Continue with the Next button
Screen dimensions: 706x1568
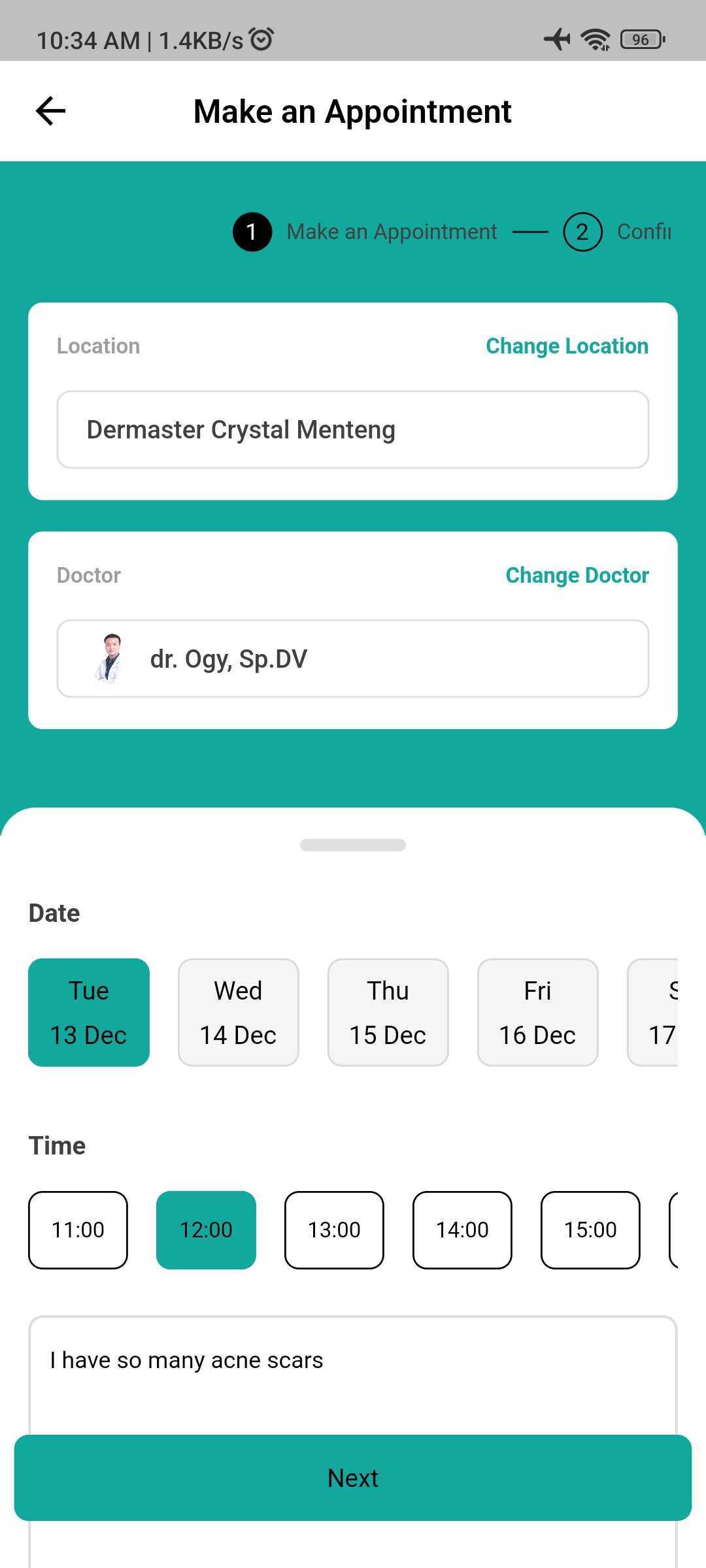coord(353,1478)
